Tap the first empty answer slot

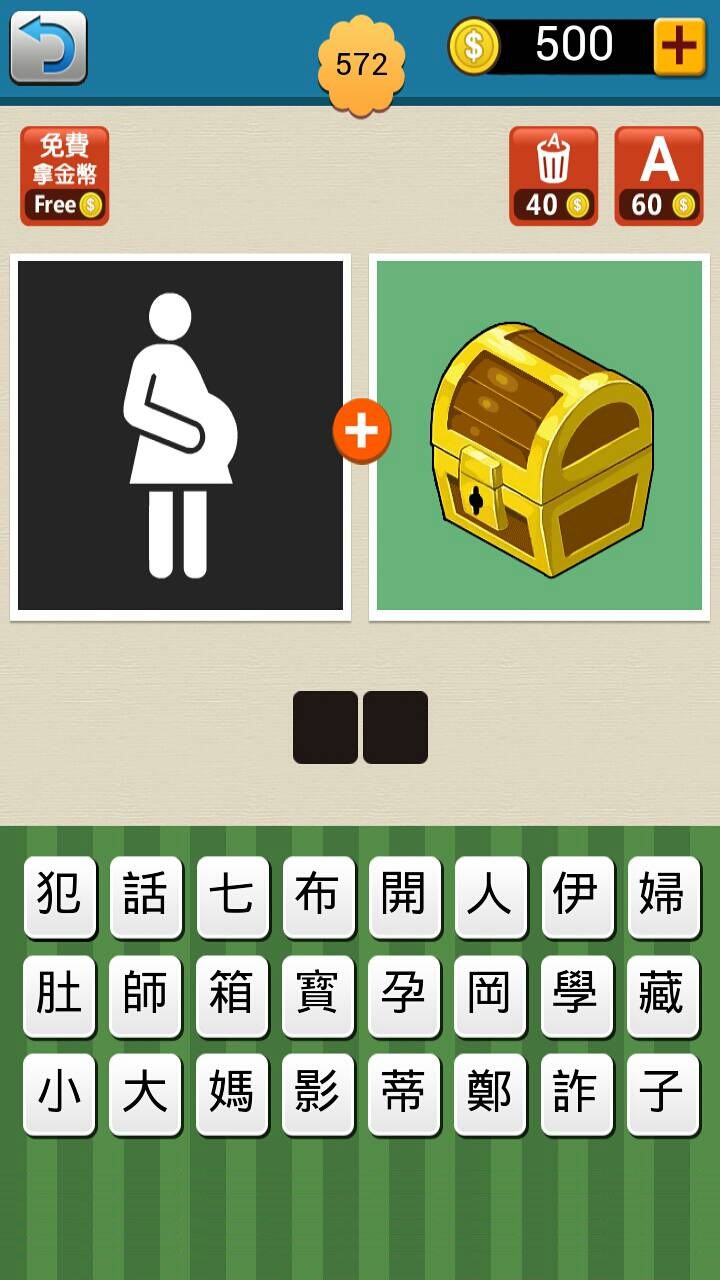[x=325, y=727]
